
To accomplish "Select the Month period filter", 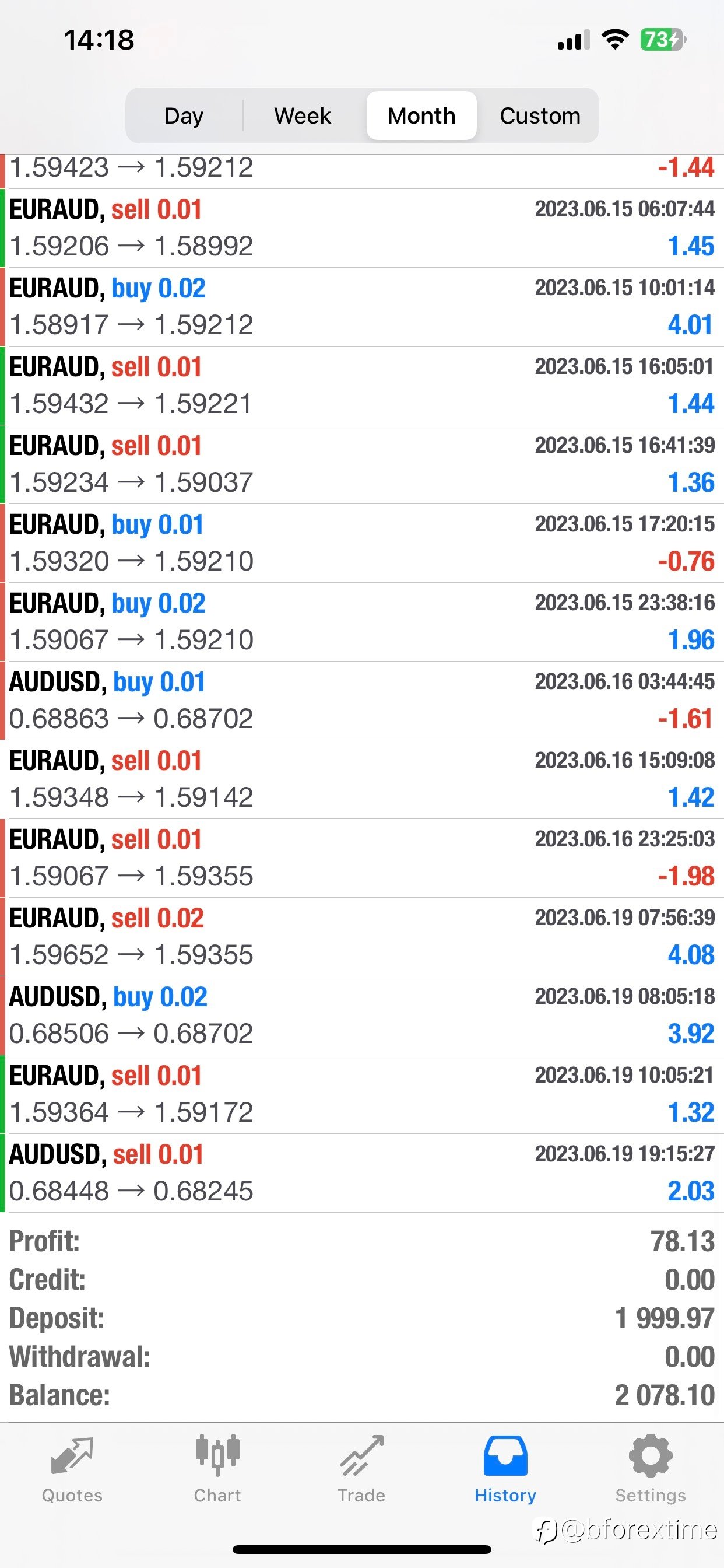I will [x=421, y=116].
